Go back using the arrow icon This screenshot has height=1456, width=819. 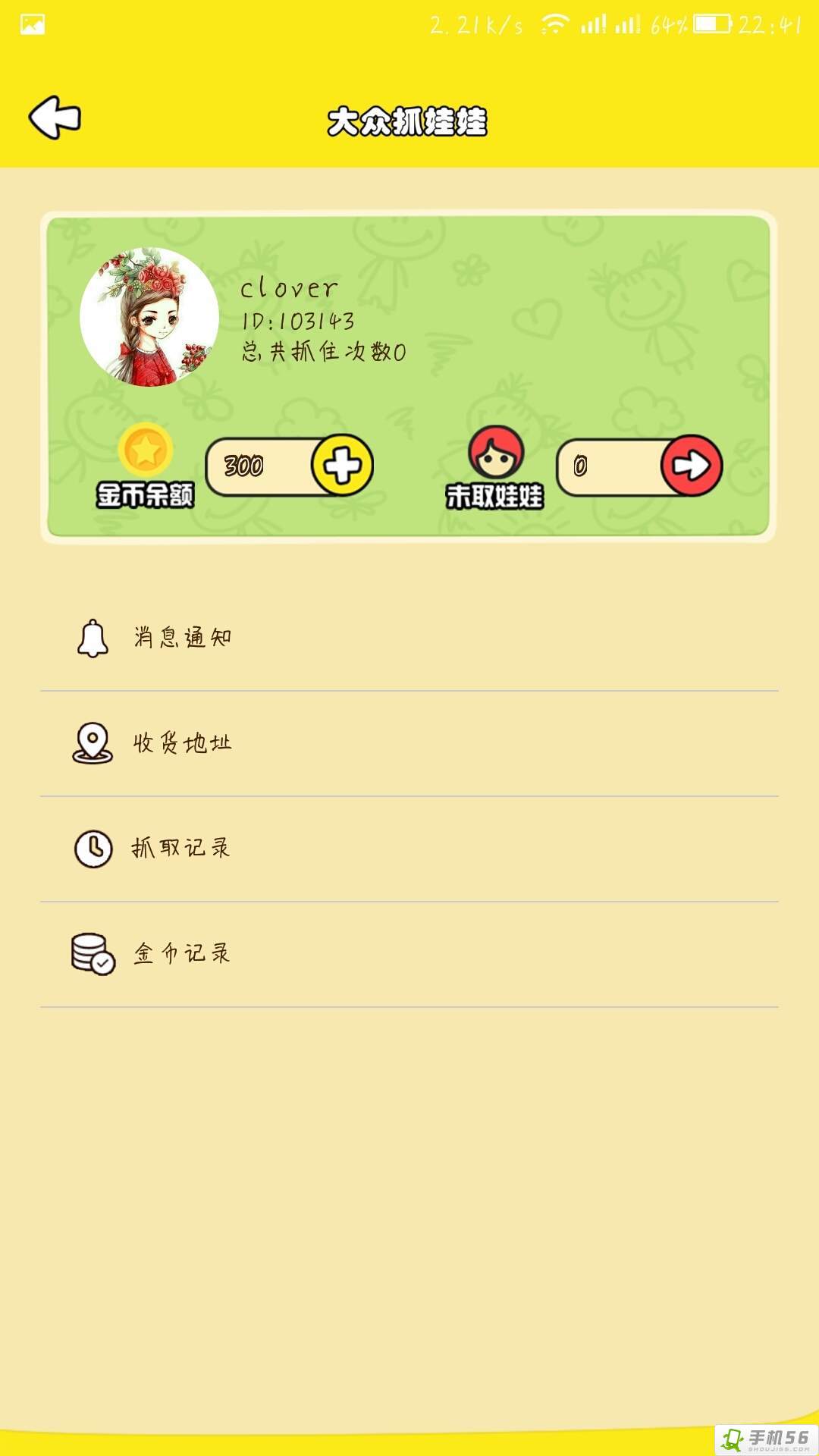(x=55, y=118)
